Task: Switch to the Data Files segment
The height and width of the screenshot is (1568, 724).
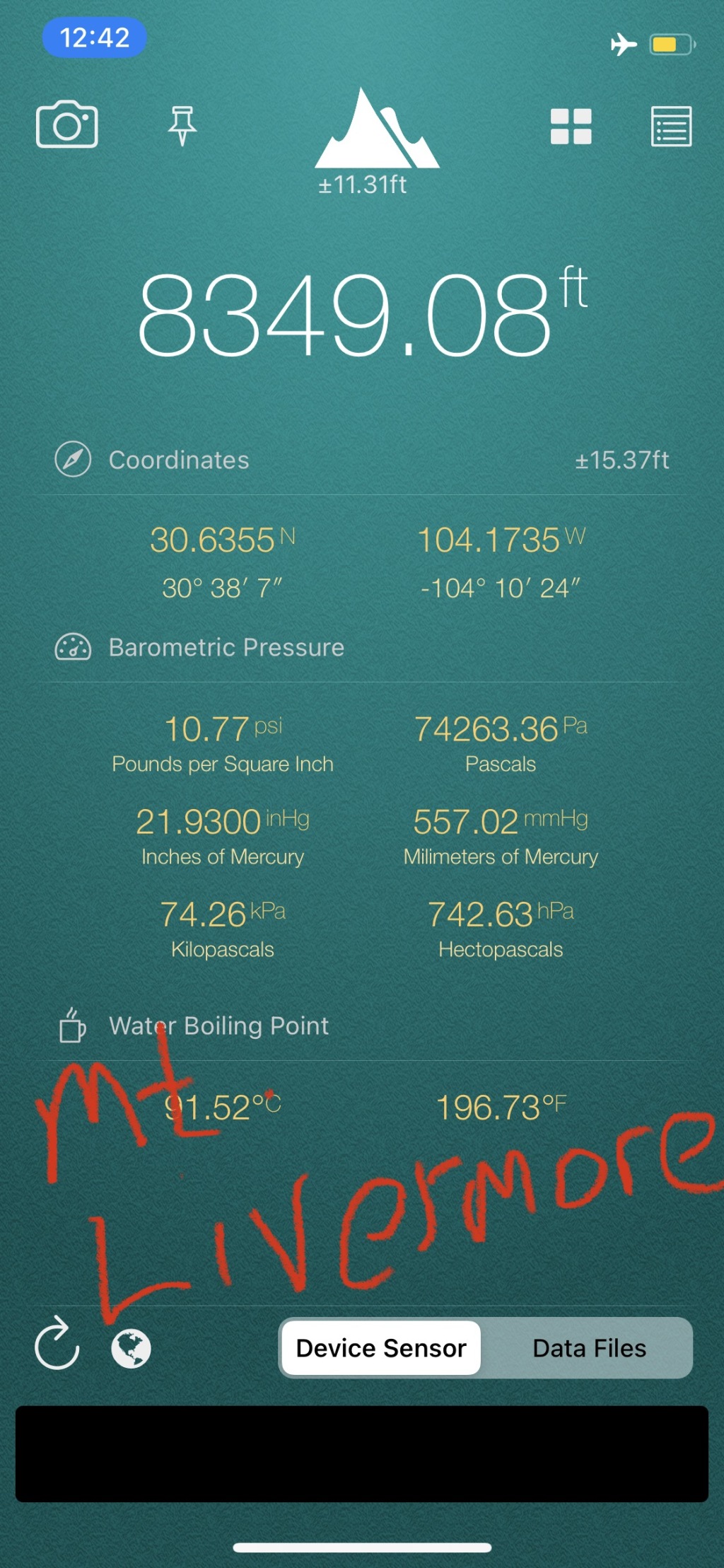Action: point(589,1348)
